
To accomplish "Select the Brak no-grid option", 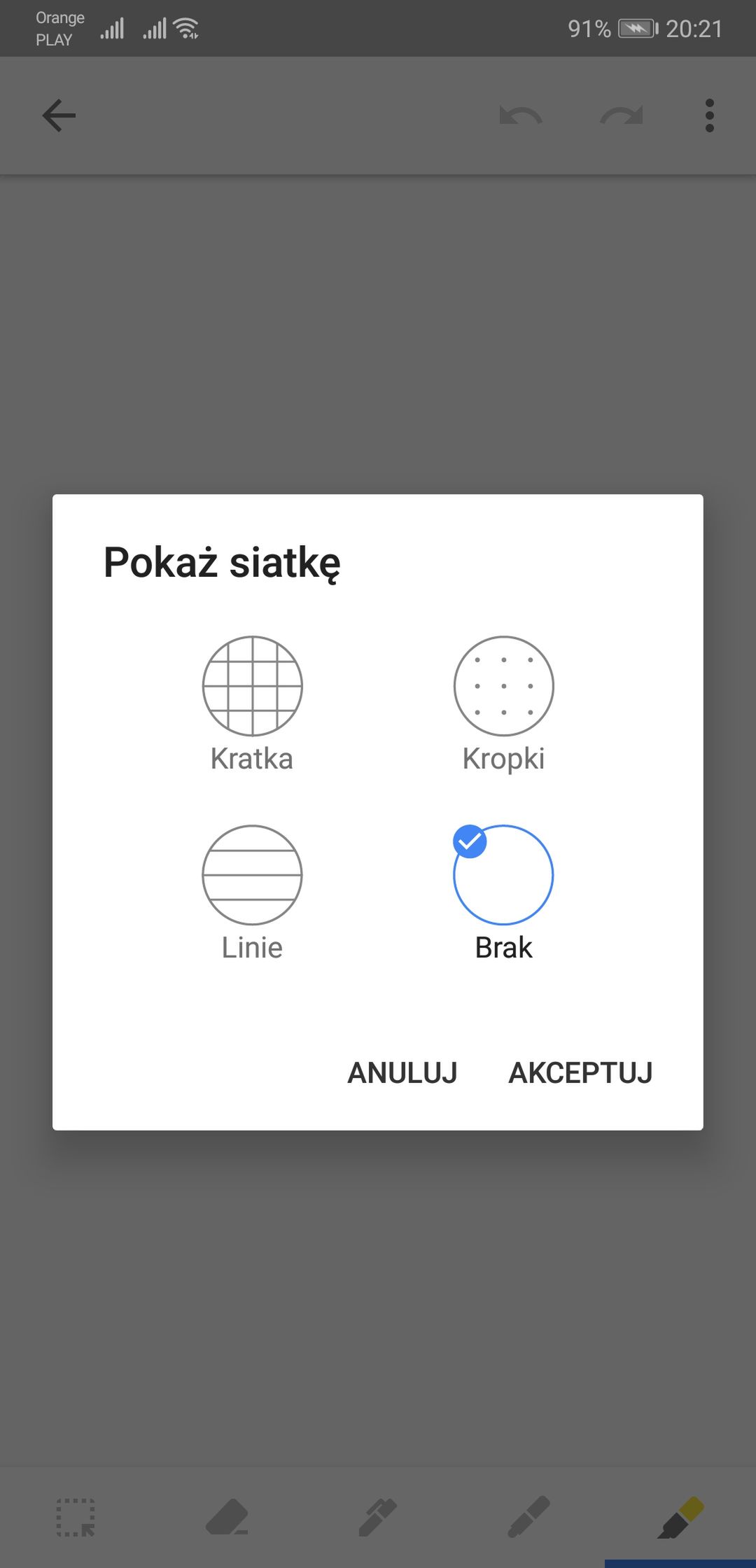I will 503,893.
